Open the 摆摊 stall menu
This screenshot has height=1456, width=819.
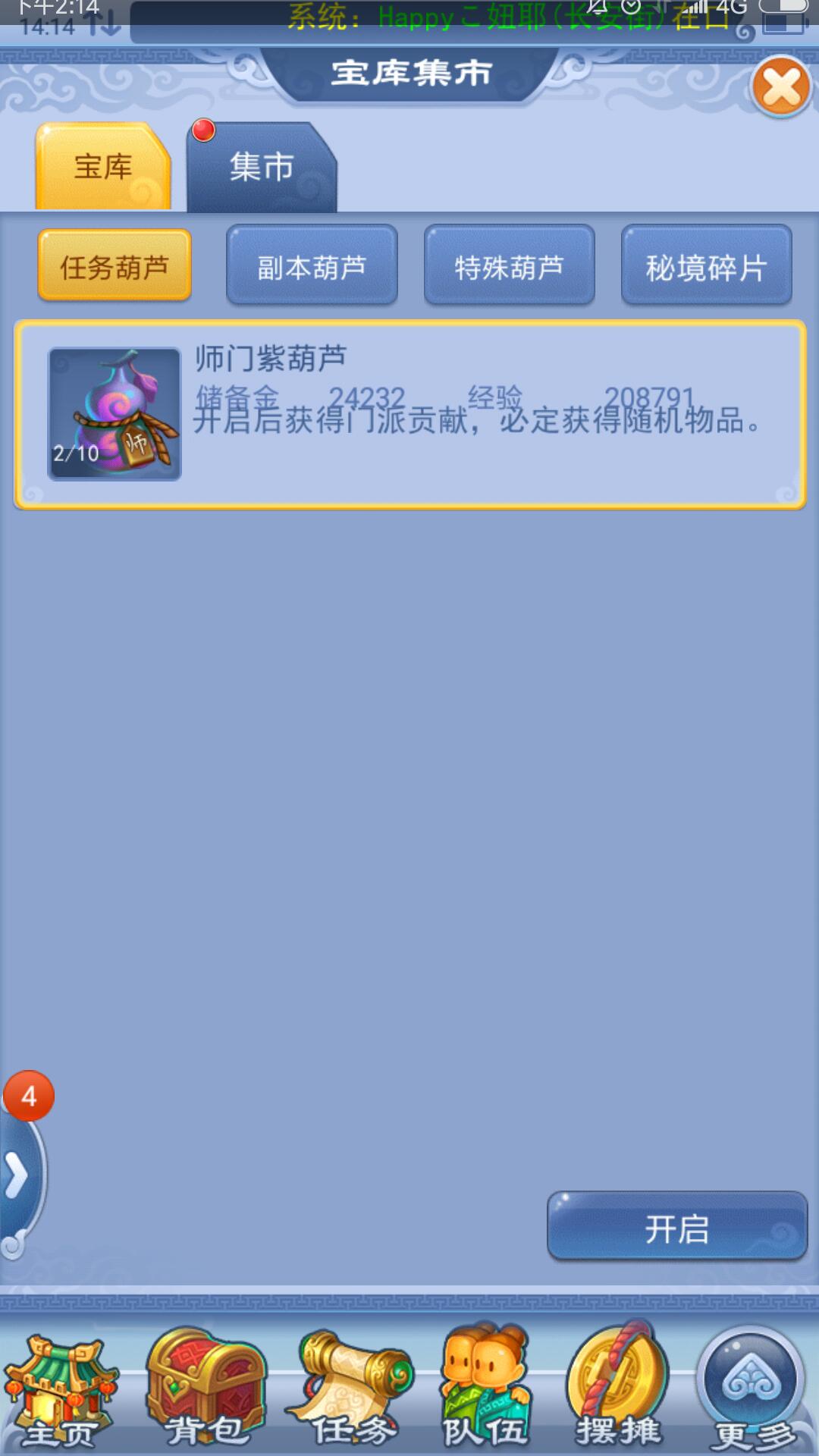pos(618,1389)
